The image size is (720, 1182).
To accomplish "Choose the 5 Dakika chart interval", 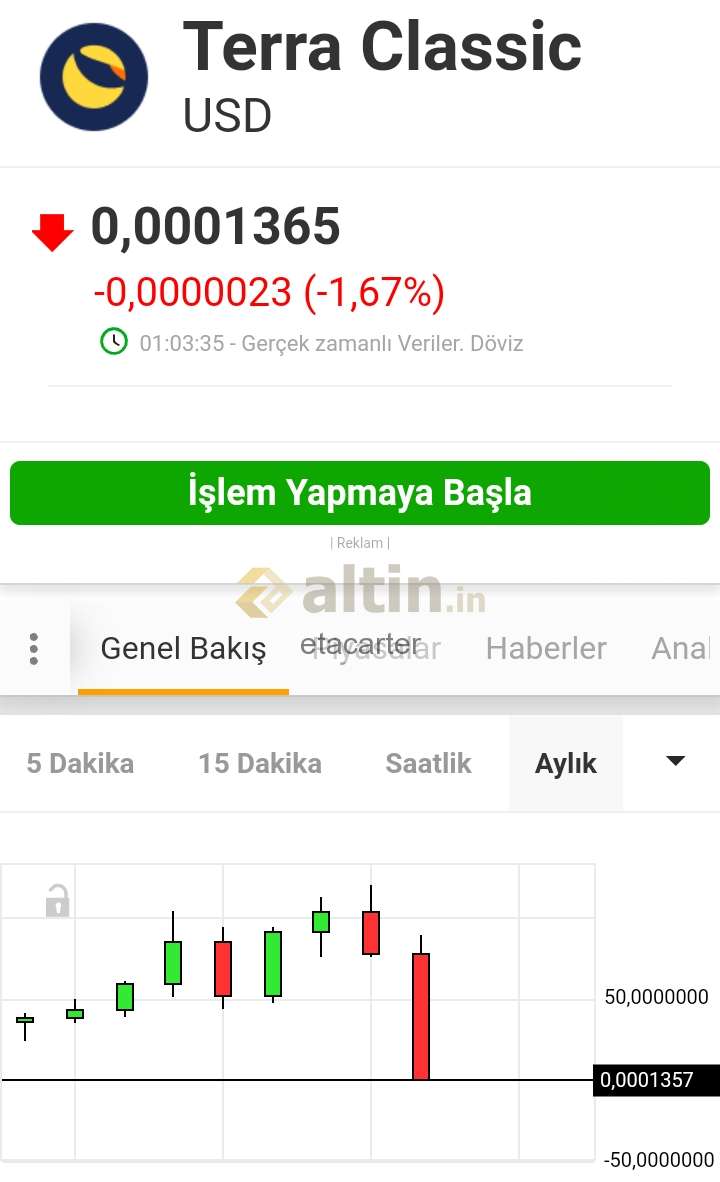I will point(80,764).
